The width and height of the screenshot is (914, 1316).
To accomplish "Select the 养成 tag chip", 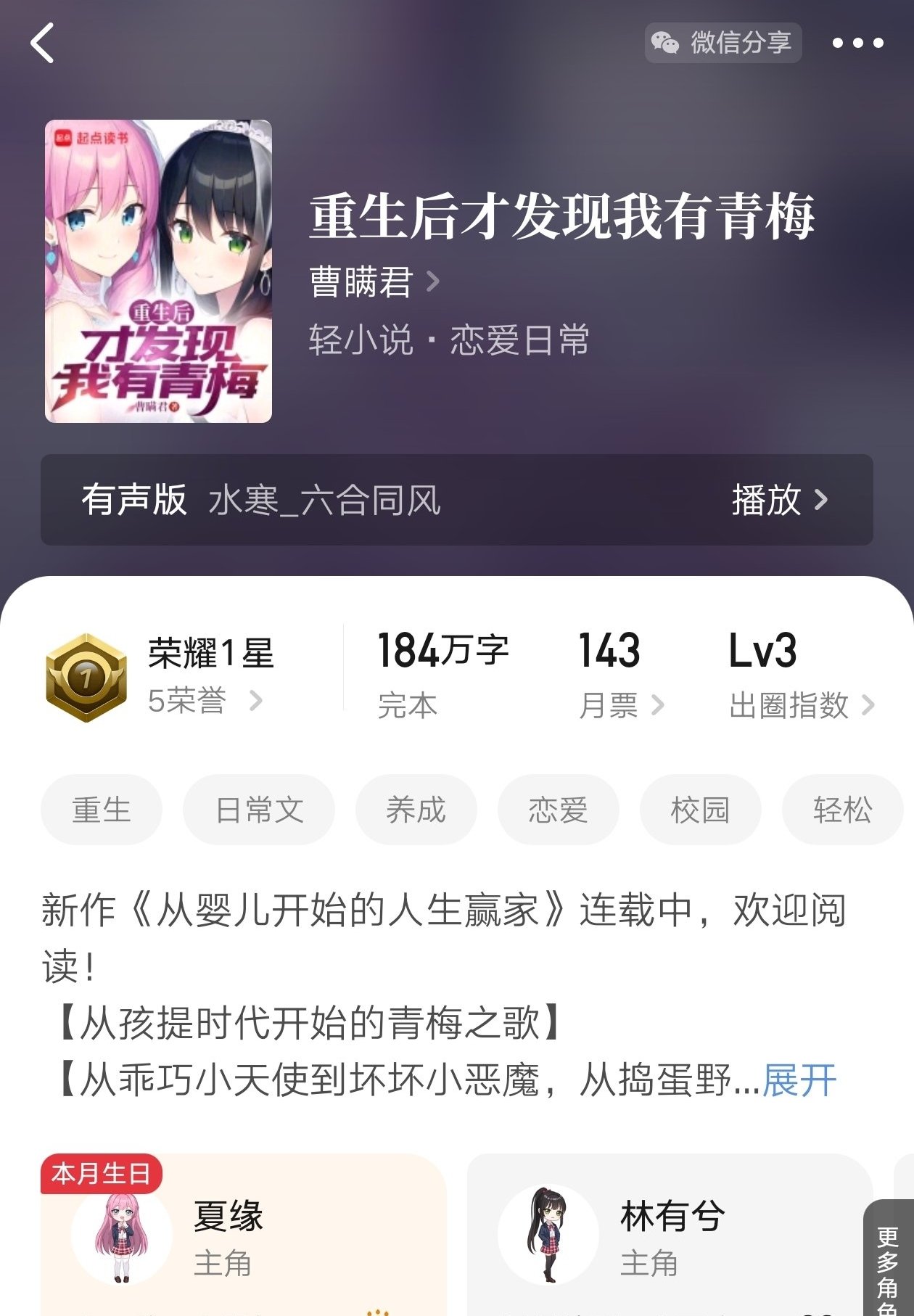I will coord(416,810).
